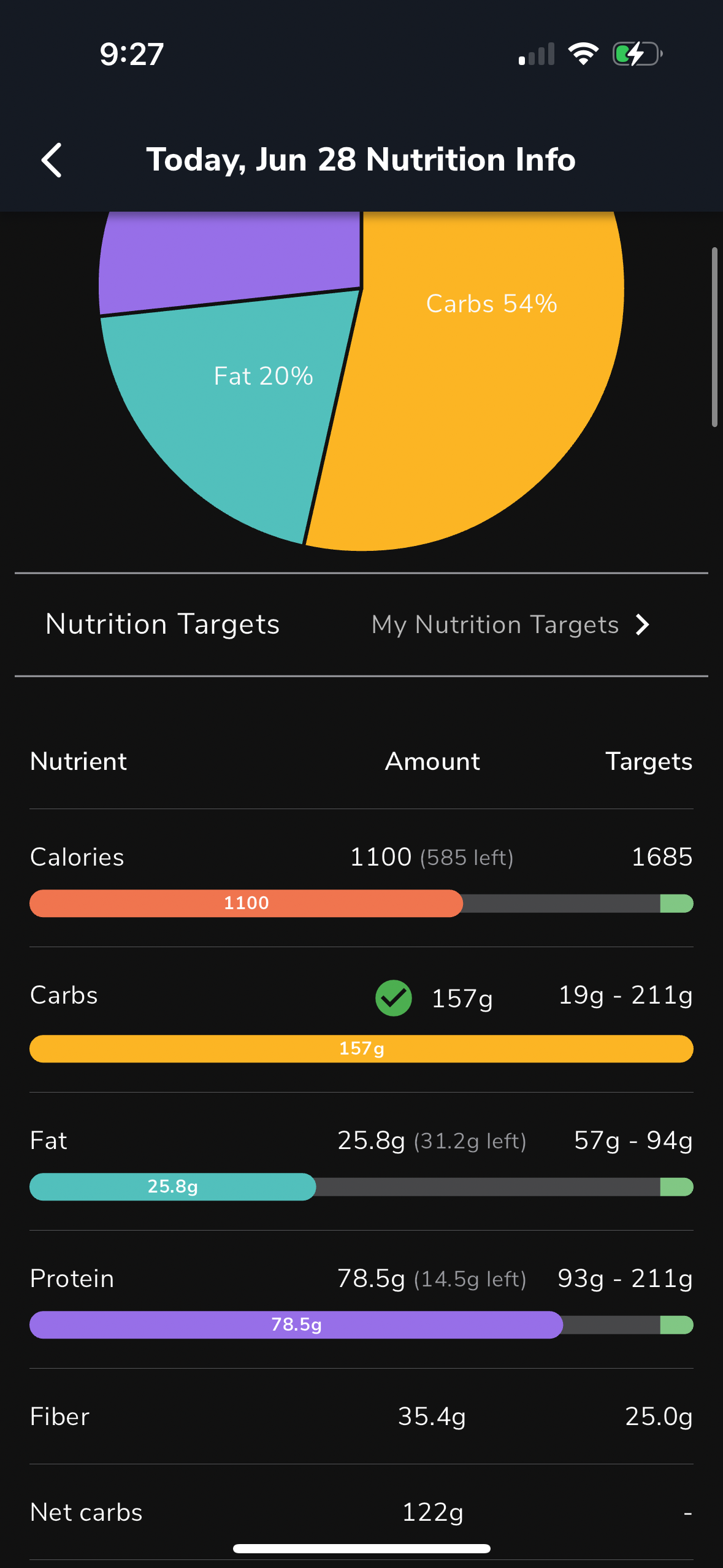
Task: Open My Nutrition Targets
Action: [x=510, y=625]
